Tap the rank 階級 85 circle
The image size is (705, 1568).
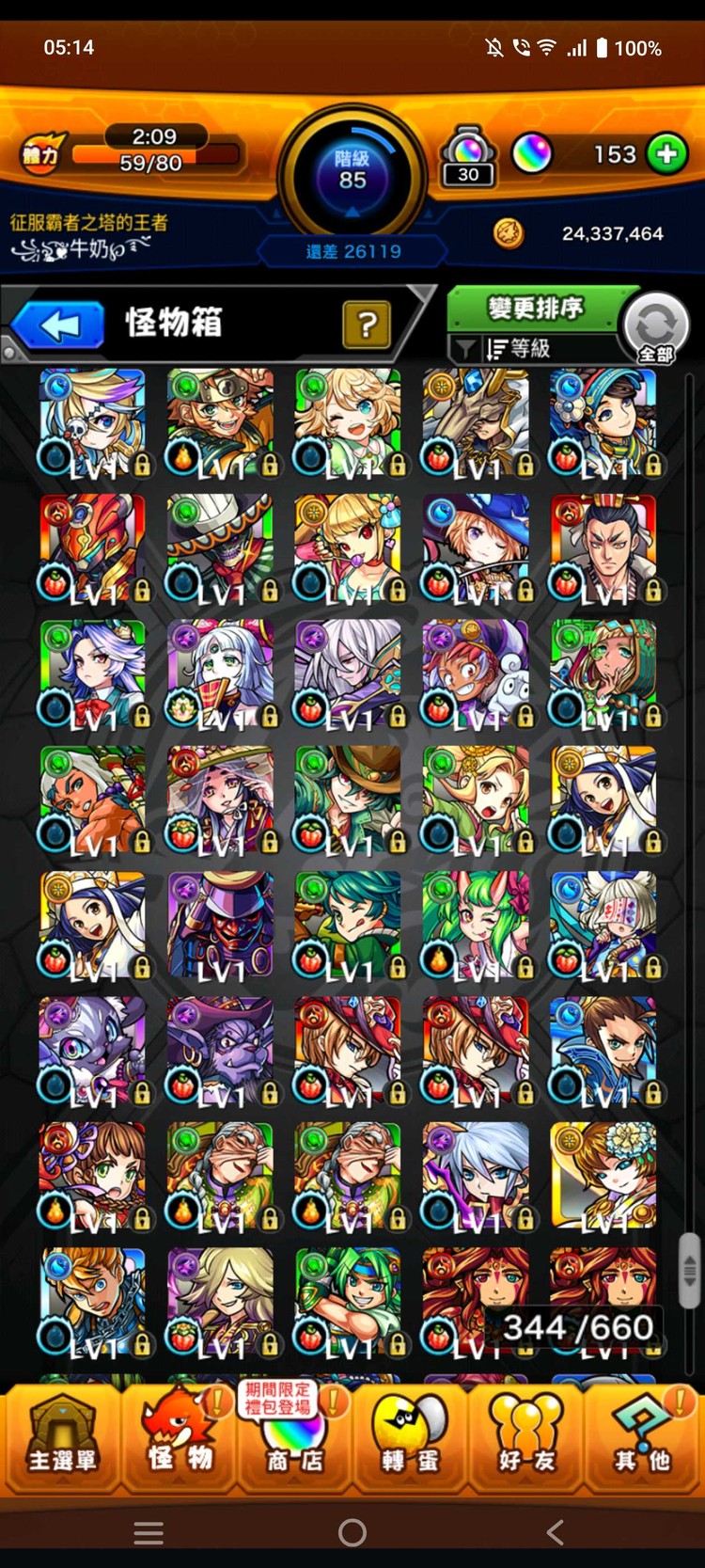(x=352, y=171)
